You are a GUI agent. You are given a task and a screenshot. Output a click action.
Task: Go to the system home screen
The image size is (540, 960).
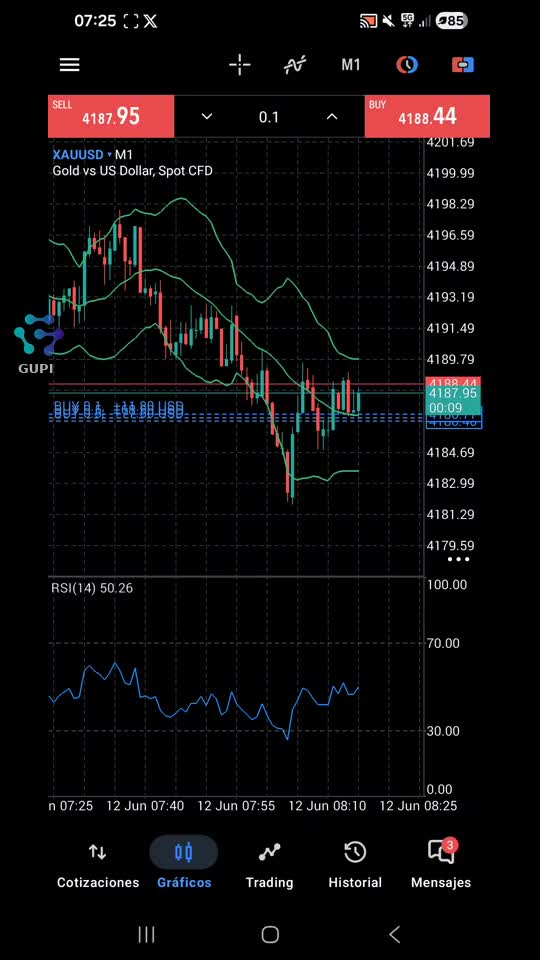[x=270, y=934]
